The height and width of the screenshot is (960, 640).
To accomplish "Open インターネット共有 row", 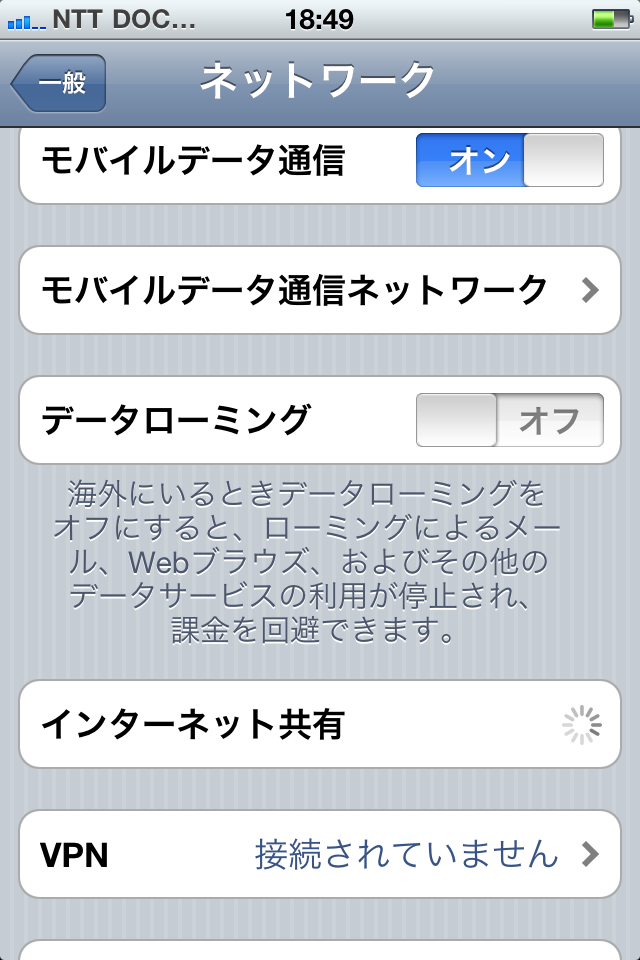I will [x=319, y=725].
